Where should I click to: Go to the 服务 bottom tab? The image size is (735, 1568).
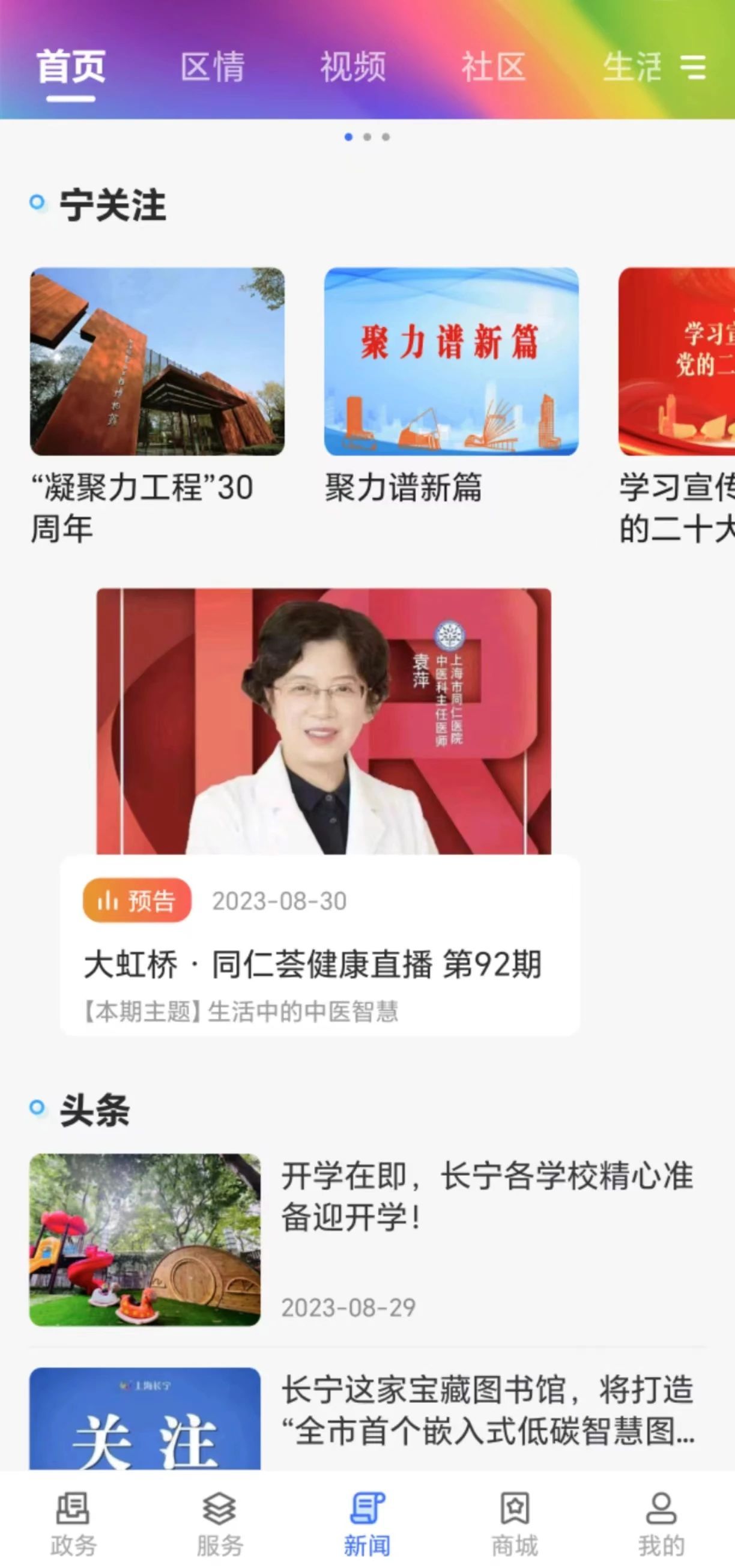(220, 1523)
